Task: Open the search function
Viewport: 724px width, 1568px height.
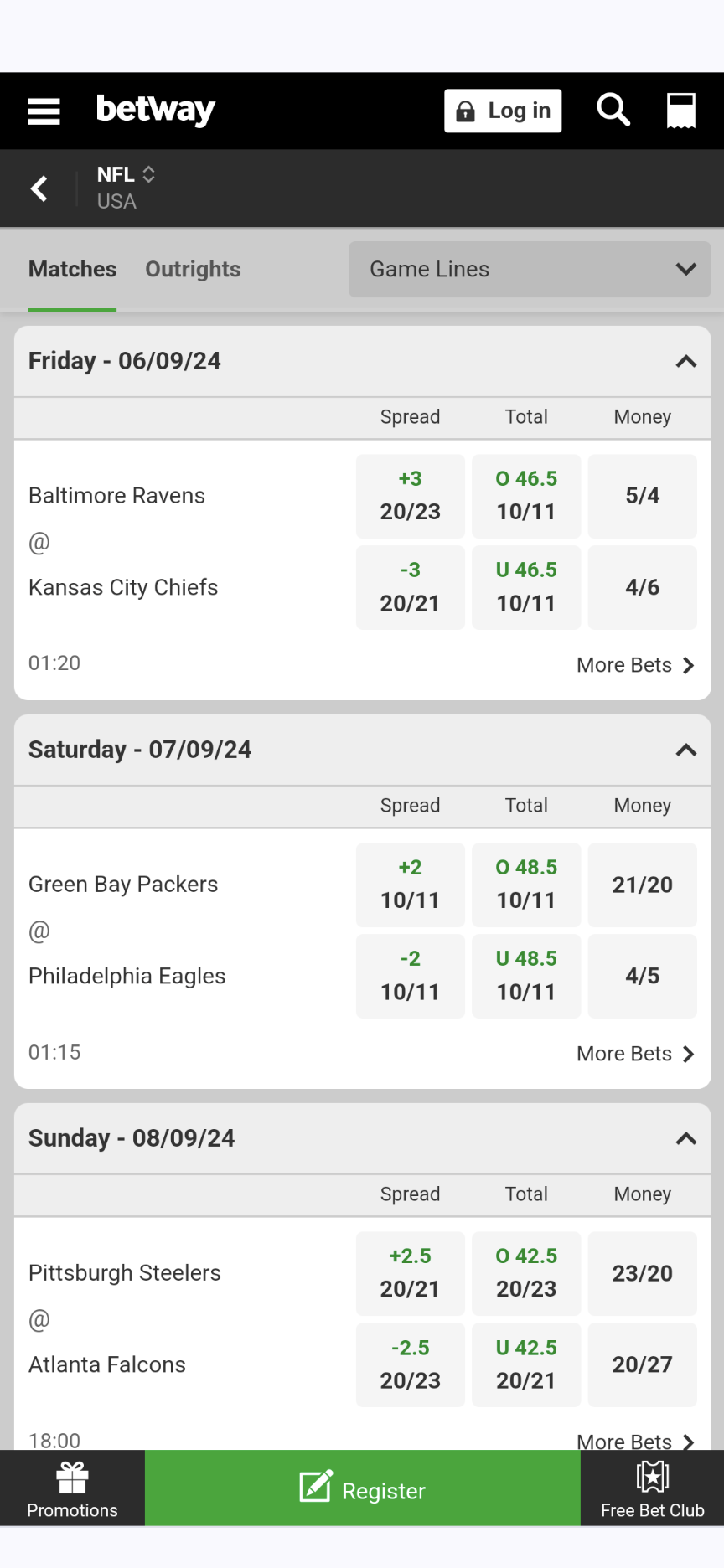Action: tap(613, 110)
